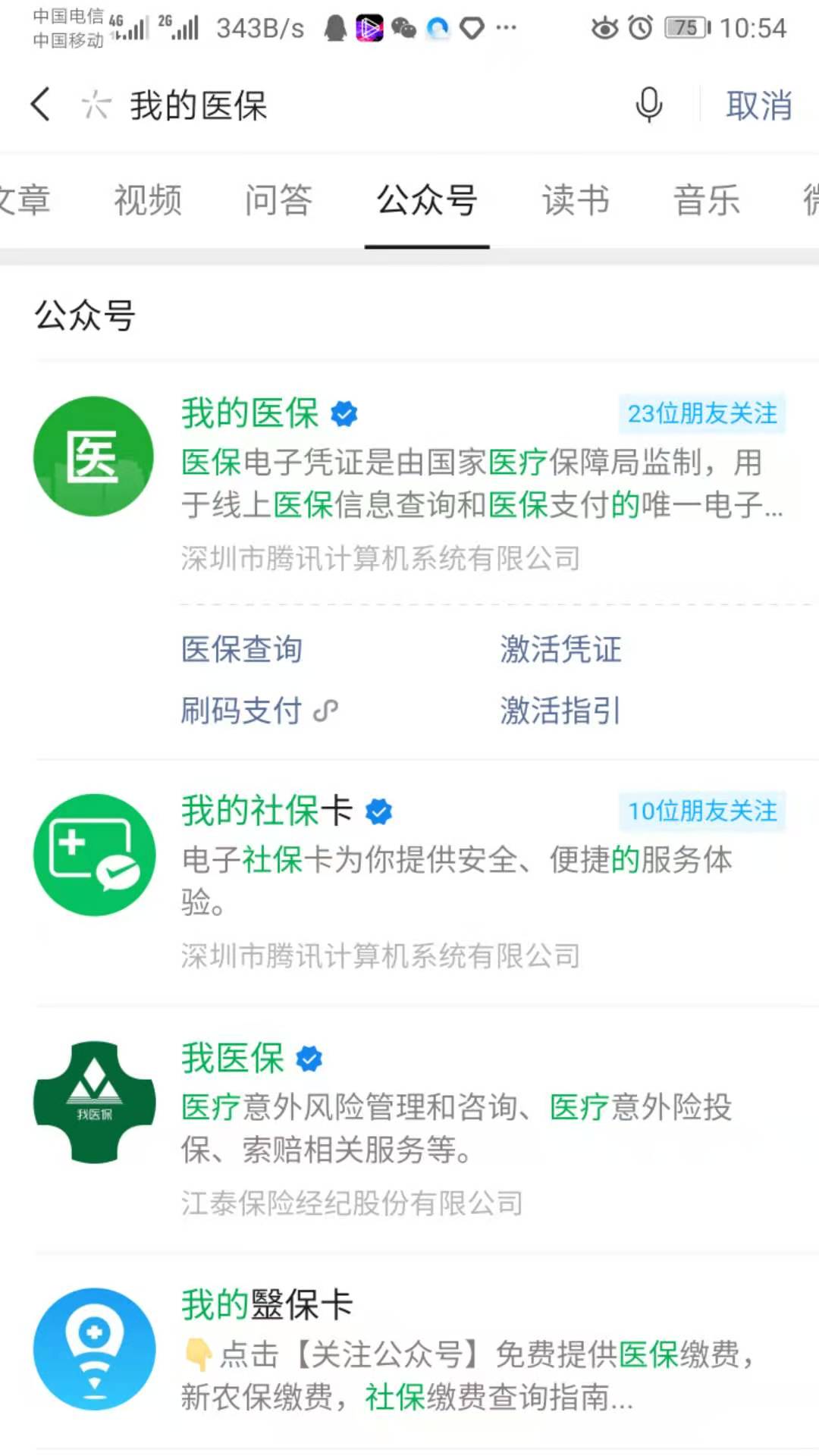Screen dimensions: 819x1456
Task: Tap the back arrow
Action: point(41,105)
